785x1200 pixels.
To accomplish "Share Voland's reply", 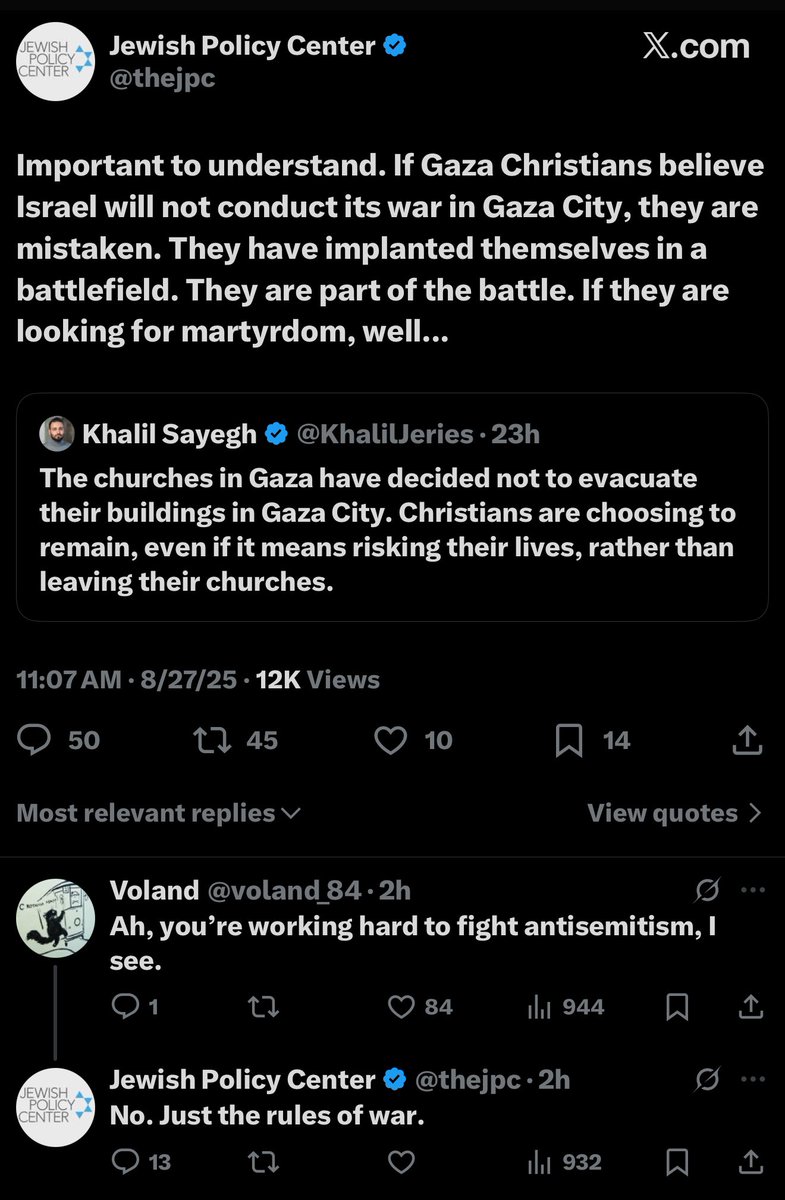I will (x=750, y=1007).
